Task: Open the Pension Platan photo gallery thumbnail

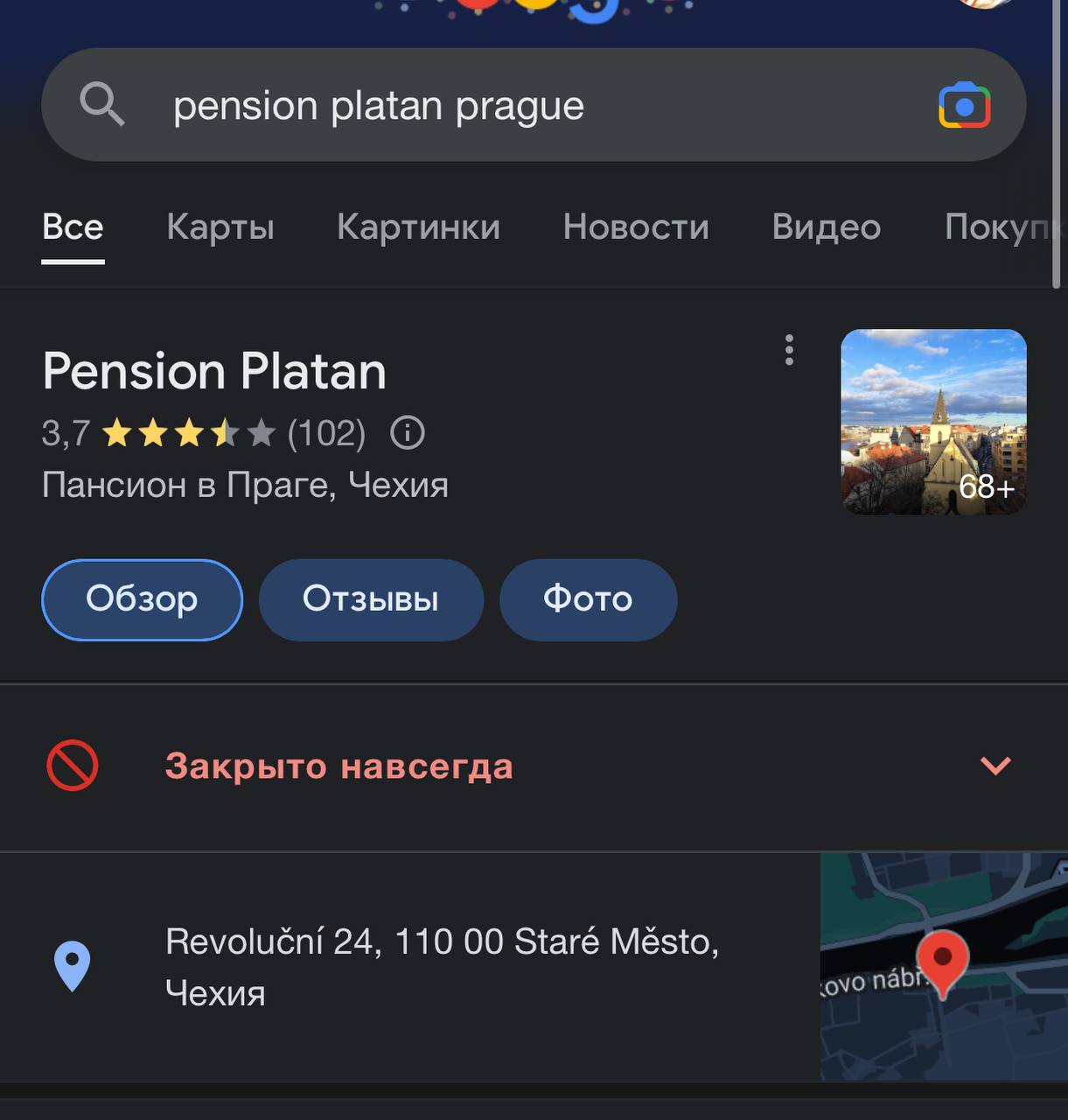Action: pyautogui.click(x=933, y=422)
